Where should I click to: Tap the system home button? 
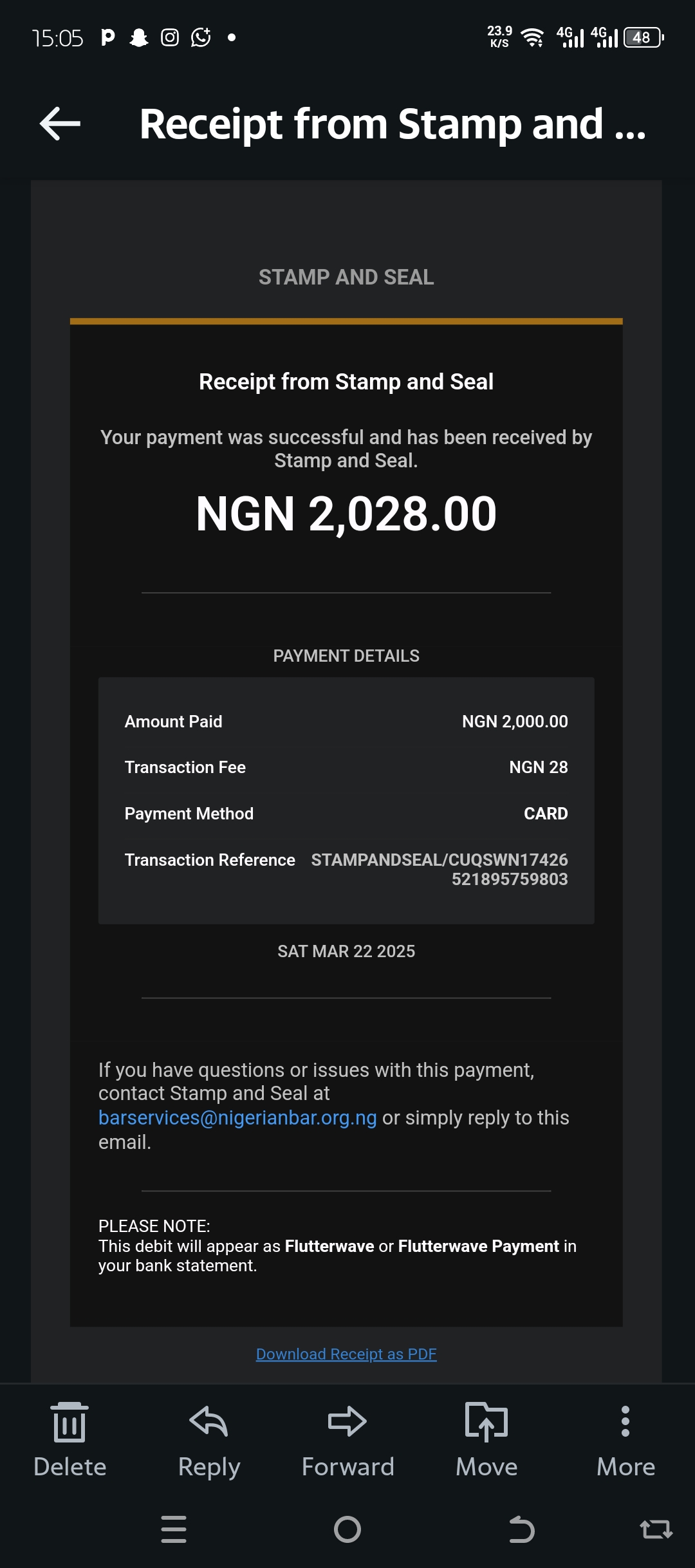point(347,1529)
